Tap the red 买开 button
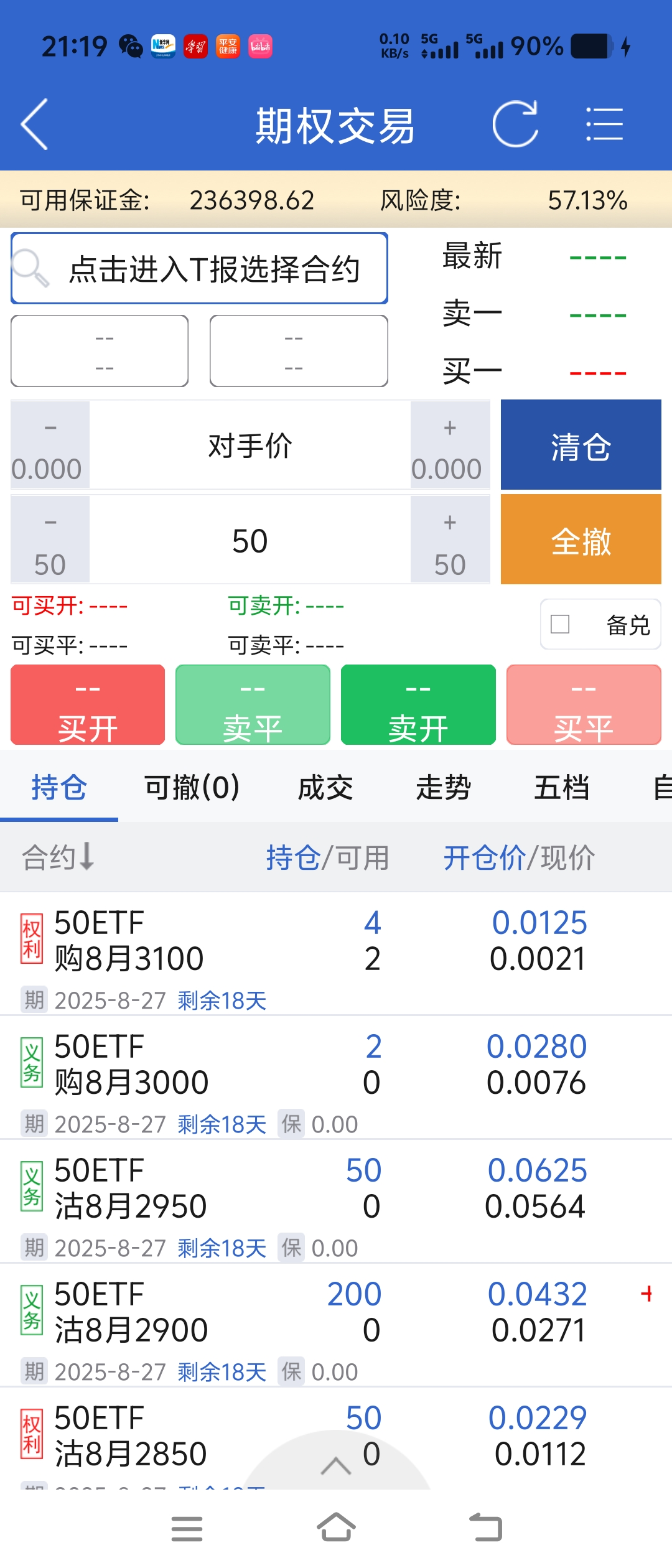 [x=88, y=705]
